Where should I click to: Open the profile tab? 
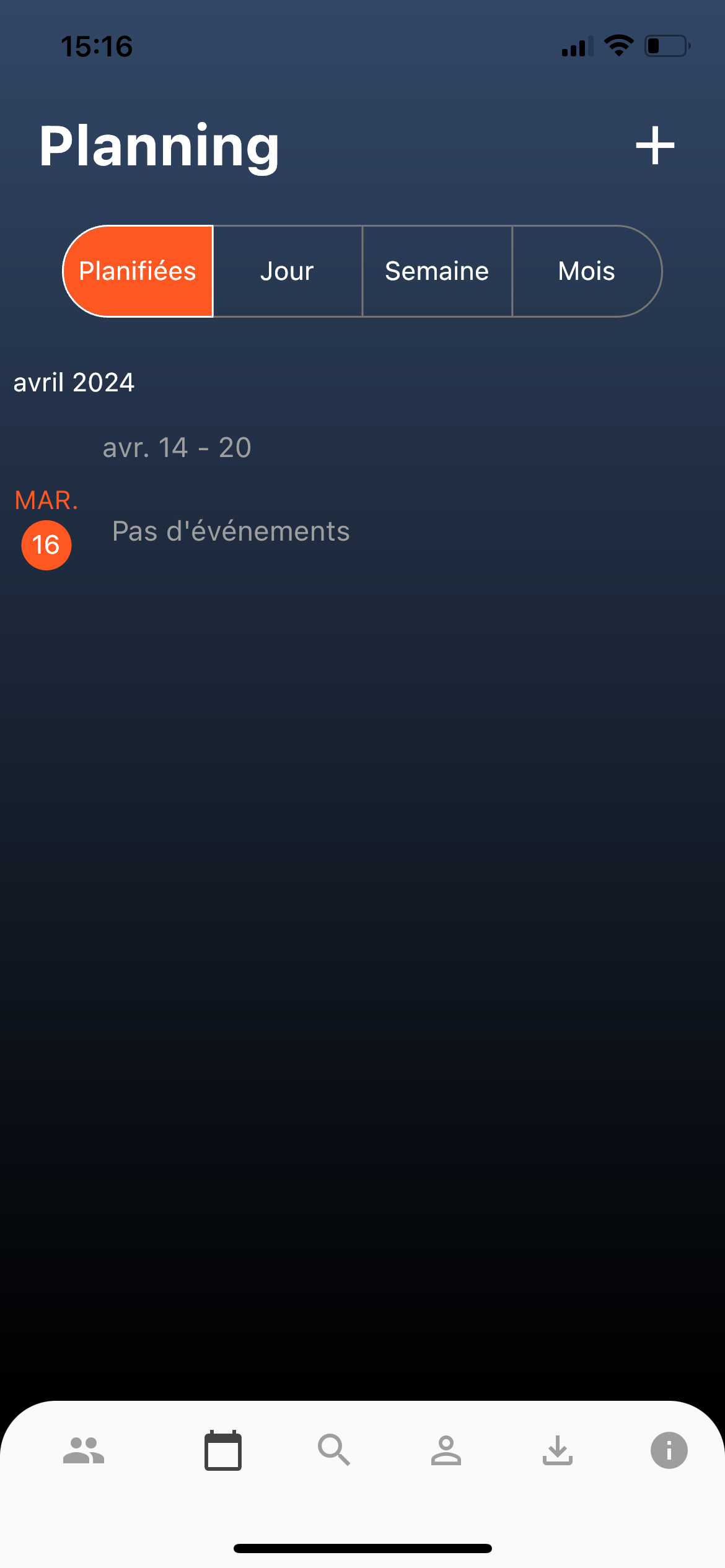(446, 1450)
